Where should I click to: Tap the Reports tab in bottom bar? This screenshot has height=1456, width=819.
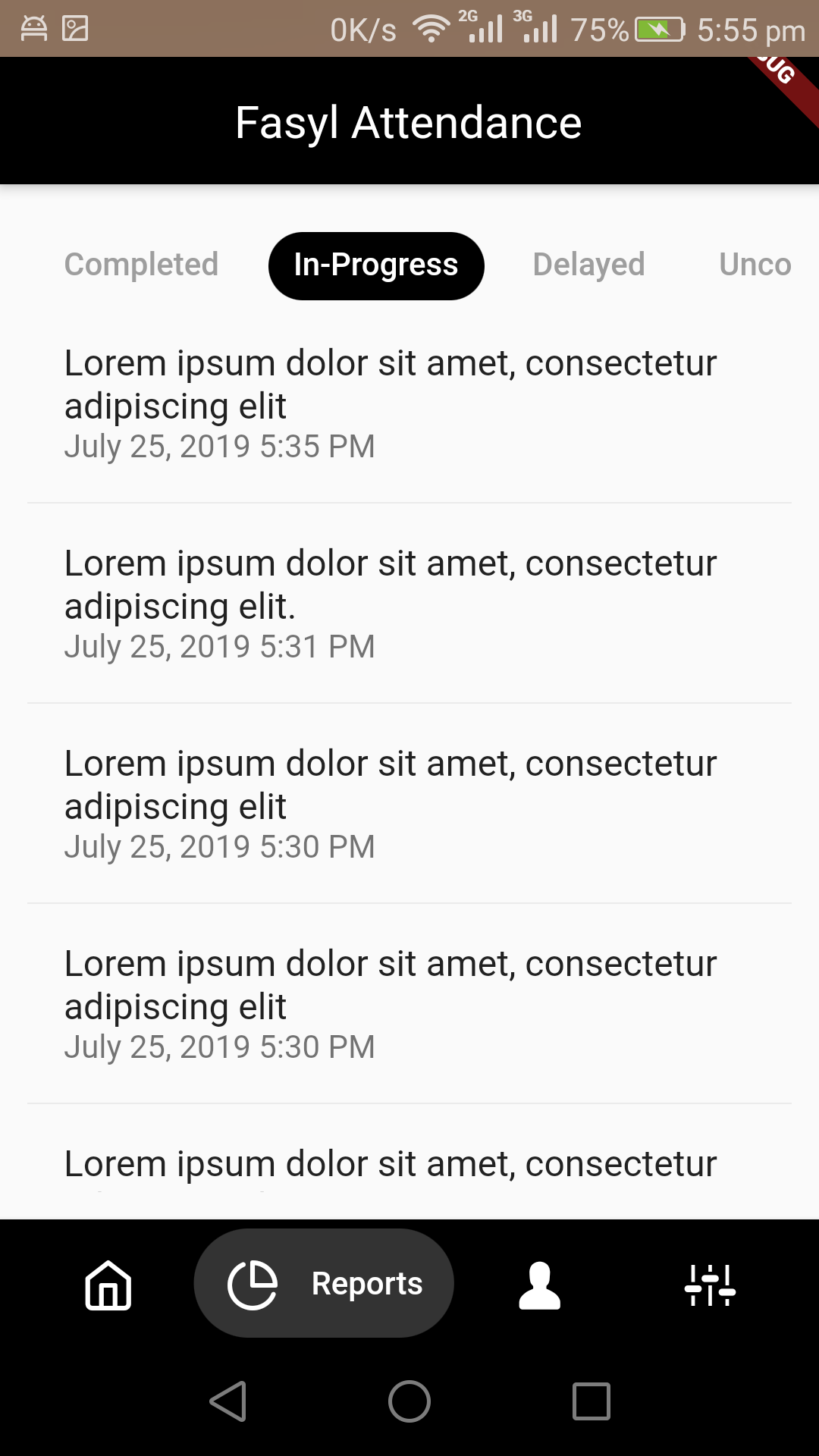click(325, 1283)
